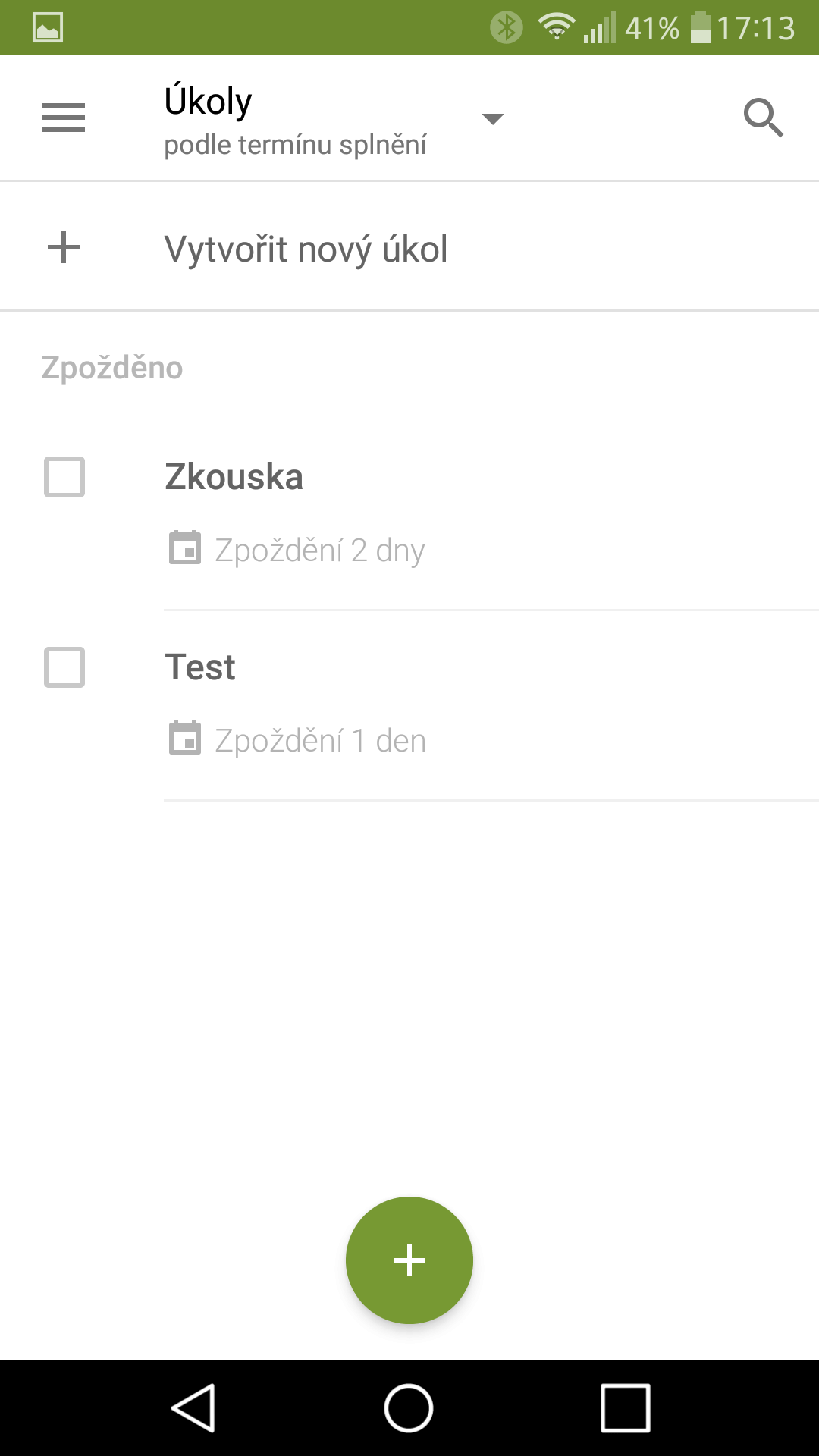Mark the Test task as done
Image resolution: width=819 pixels, height=1456 pixels.
[x=64, y=667]
